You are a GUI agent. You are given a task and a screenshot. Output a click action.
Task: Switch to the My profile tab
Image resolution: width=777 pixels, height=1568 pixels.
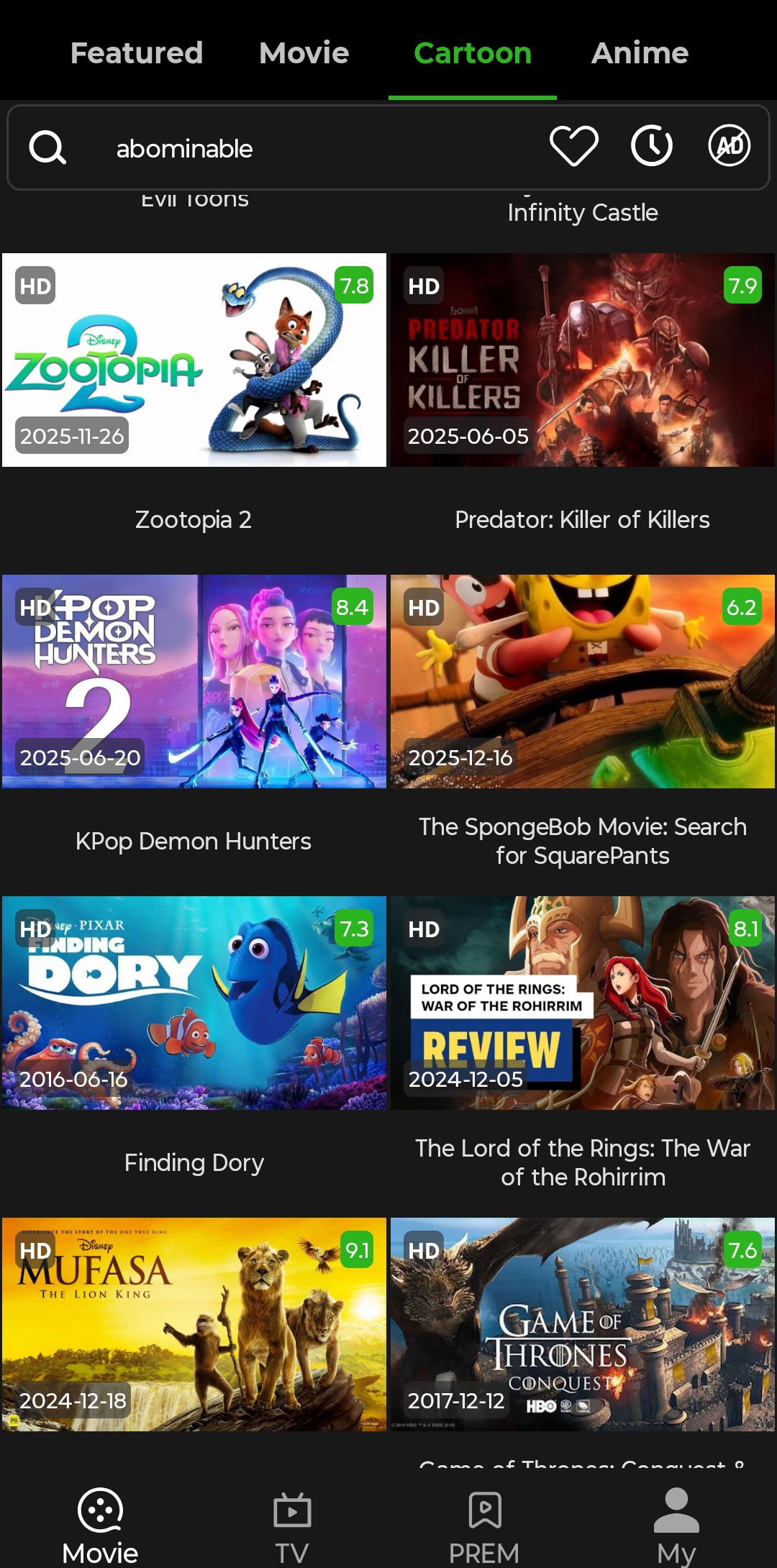point(676,1525)
